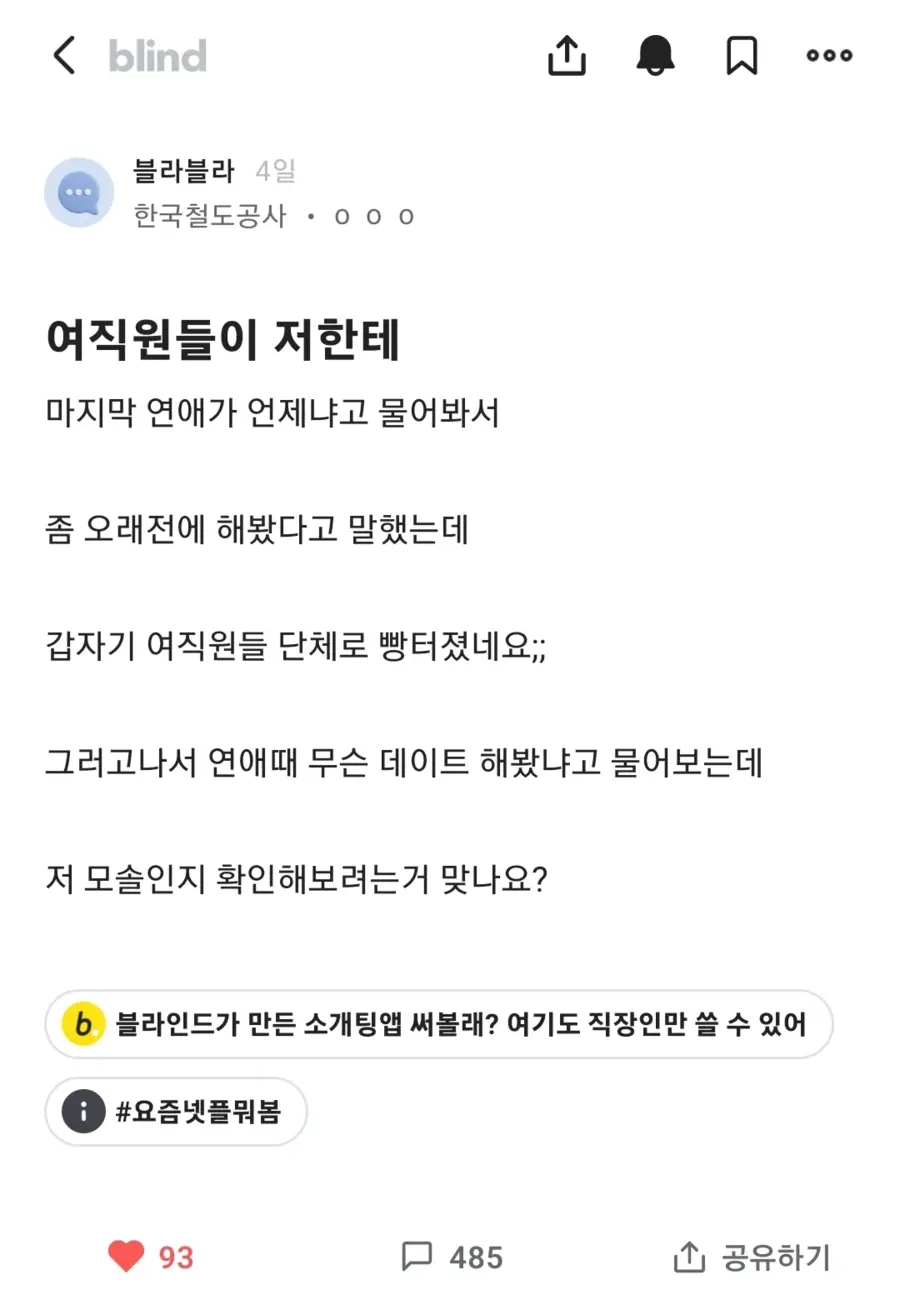Open the 블라인드 소개팅앱 promotion chip
This screenshot has width=900, height=1305.
pyautogui.click(x=438, y=1024)
